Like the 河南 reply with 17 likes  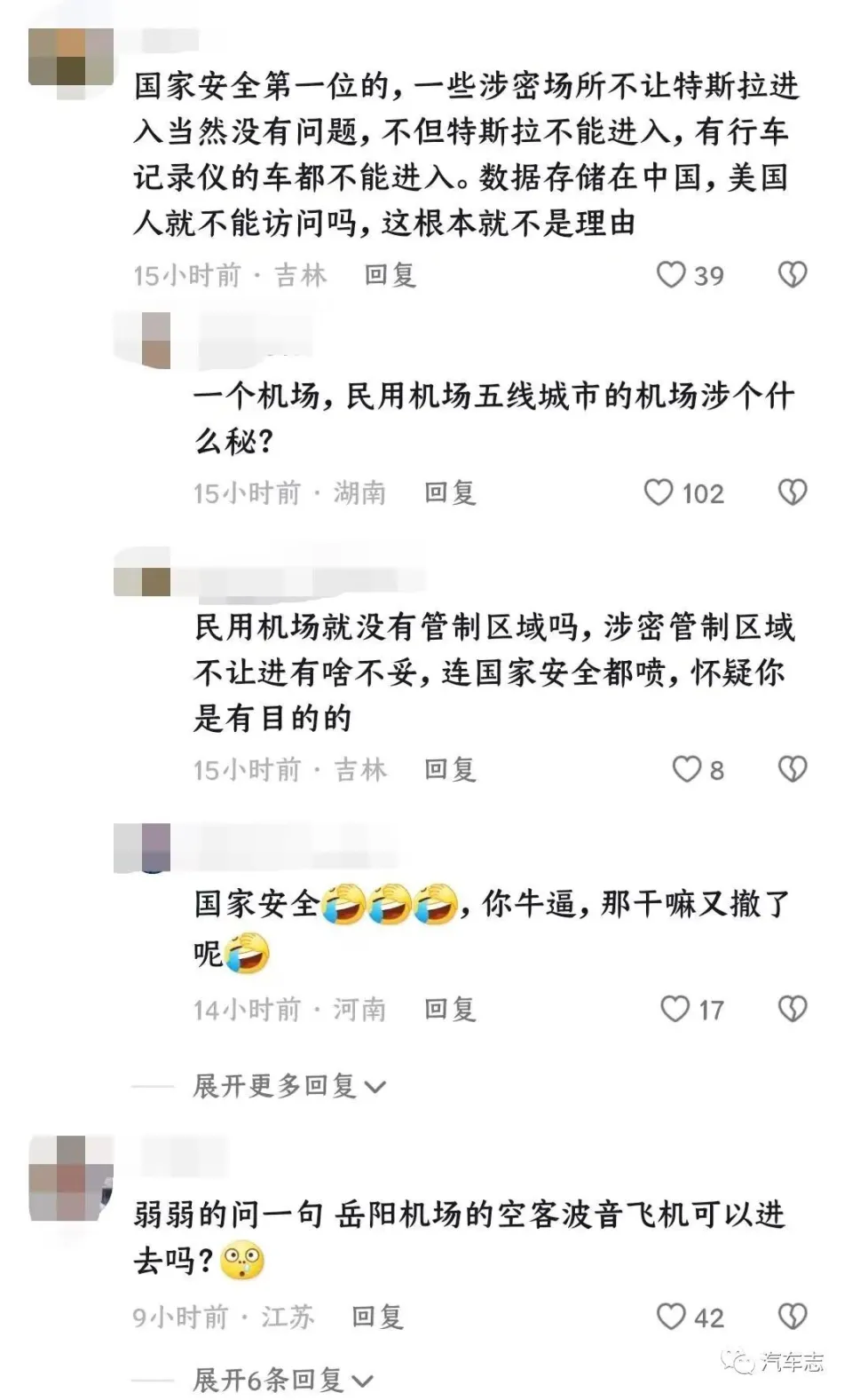click(x=675, y=1009)
